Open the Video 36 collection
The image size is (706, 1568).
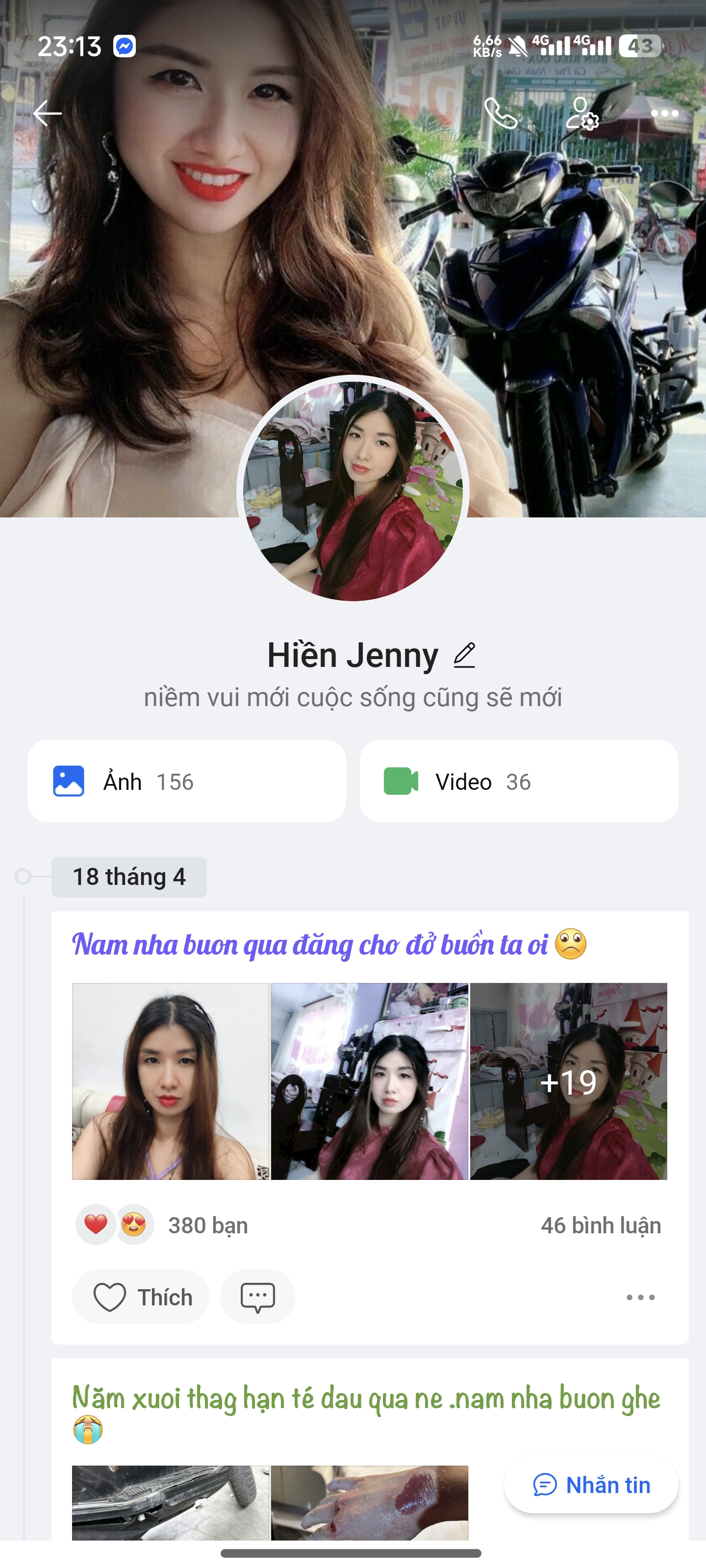click(x=518, y=781)
